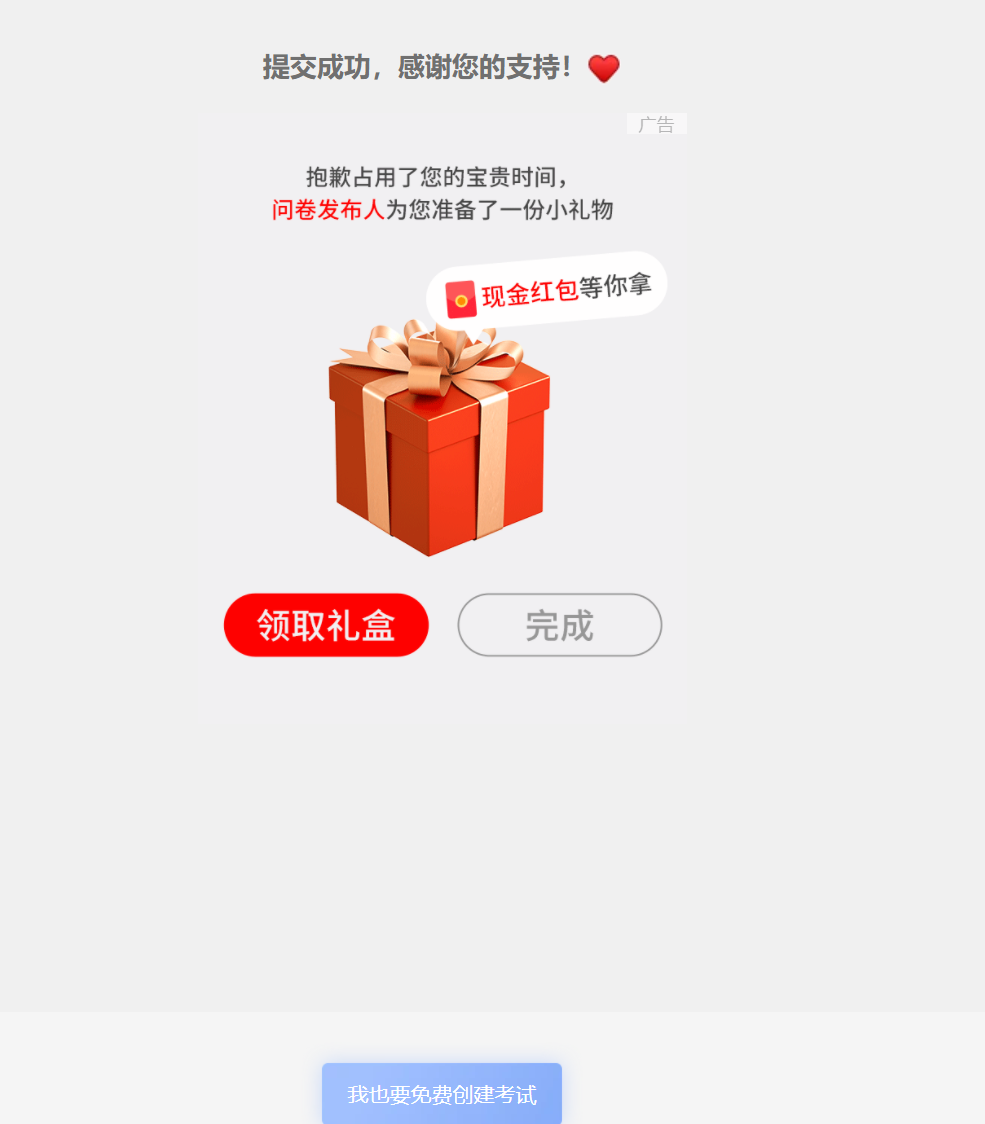Viewport: 985px width, 1124px height.
Task: Tap the 完成 button to finish
Action: (559, 625)
